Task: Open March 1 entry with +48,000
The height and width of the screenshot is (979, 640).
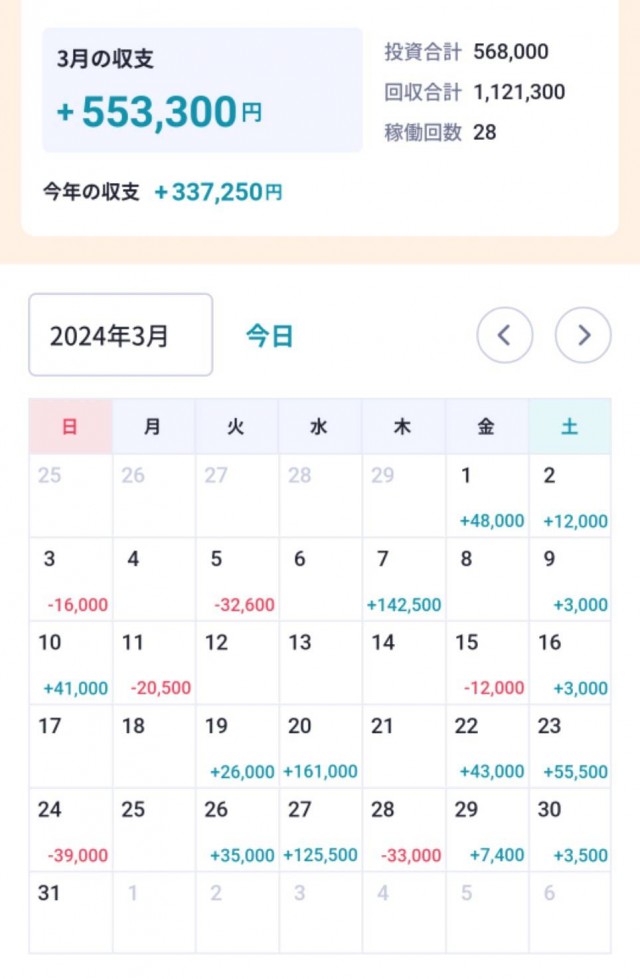Action: point(487,497)
